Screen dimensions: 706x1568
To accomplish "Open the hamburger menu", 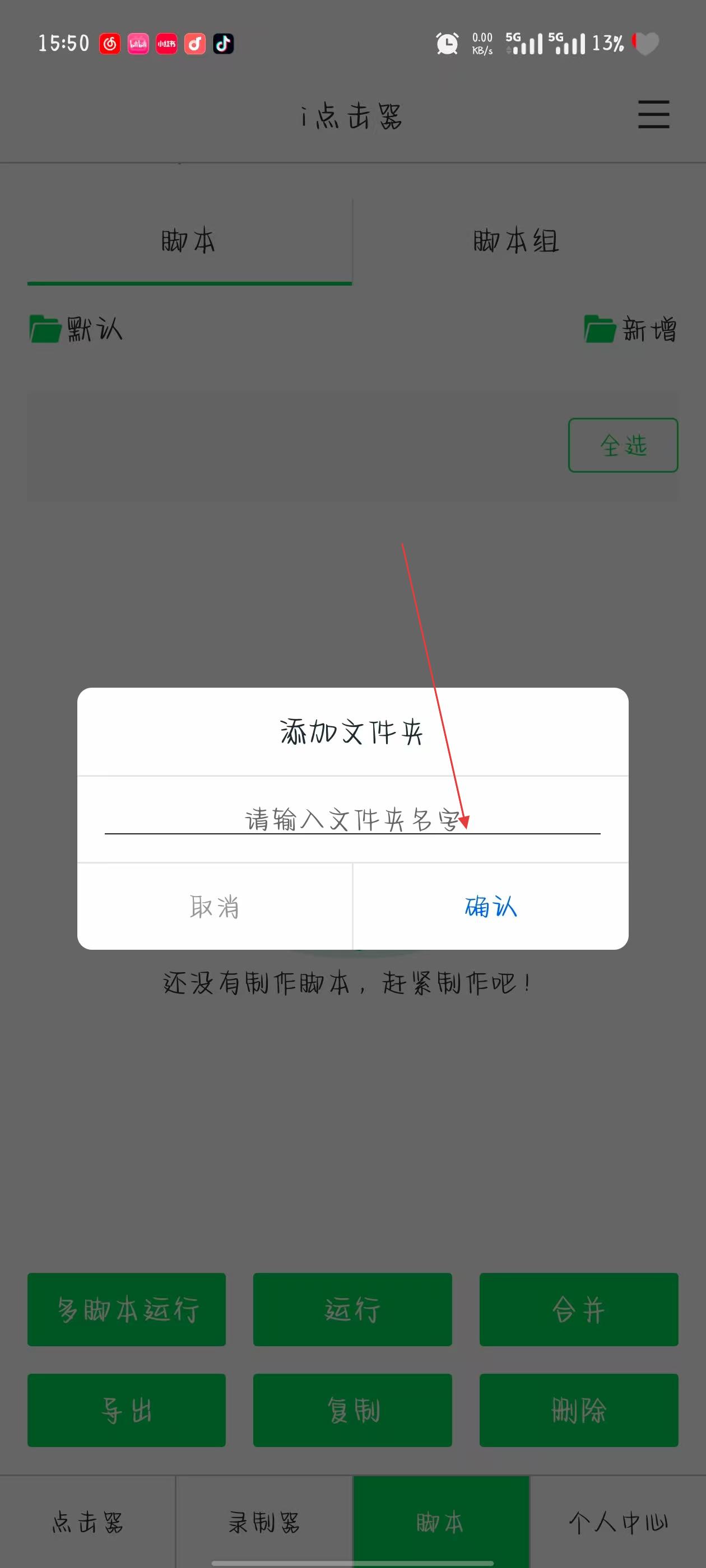I will tap(653, 114).
